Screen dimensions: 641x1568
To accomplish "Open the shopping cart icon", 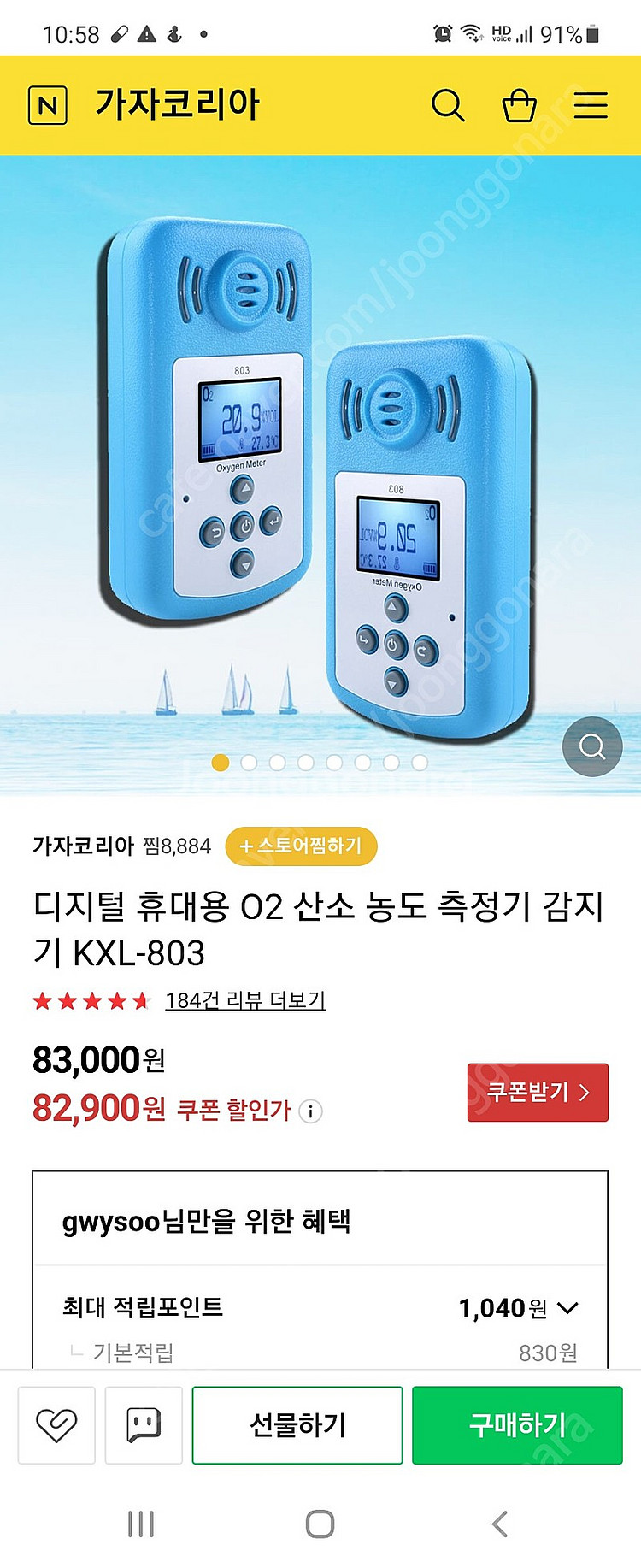I will pos(519,105).
